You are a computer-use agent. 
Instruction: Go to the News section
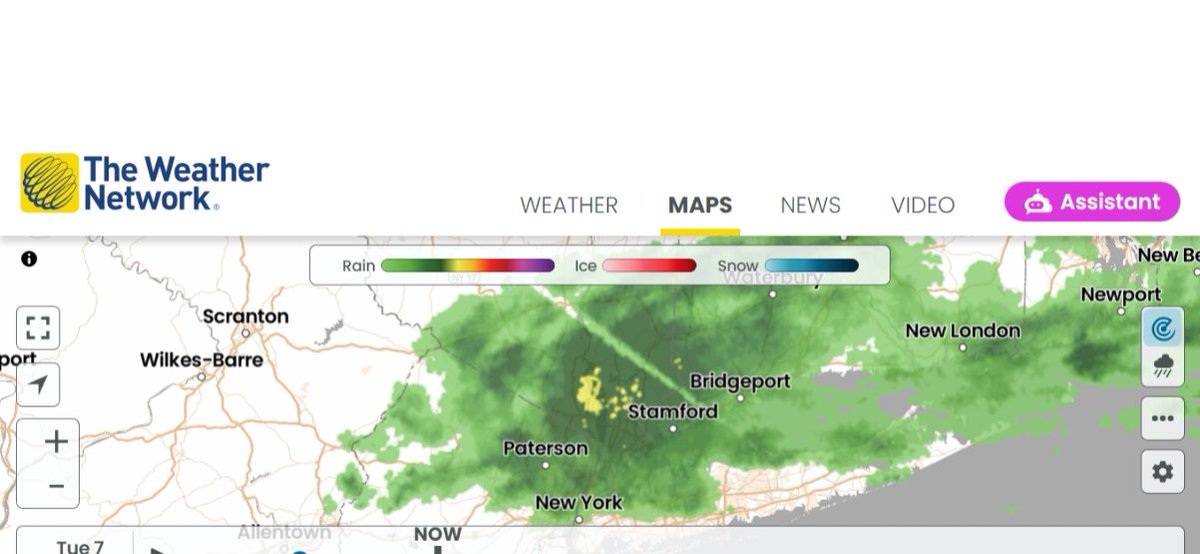[x=810, y=205]
